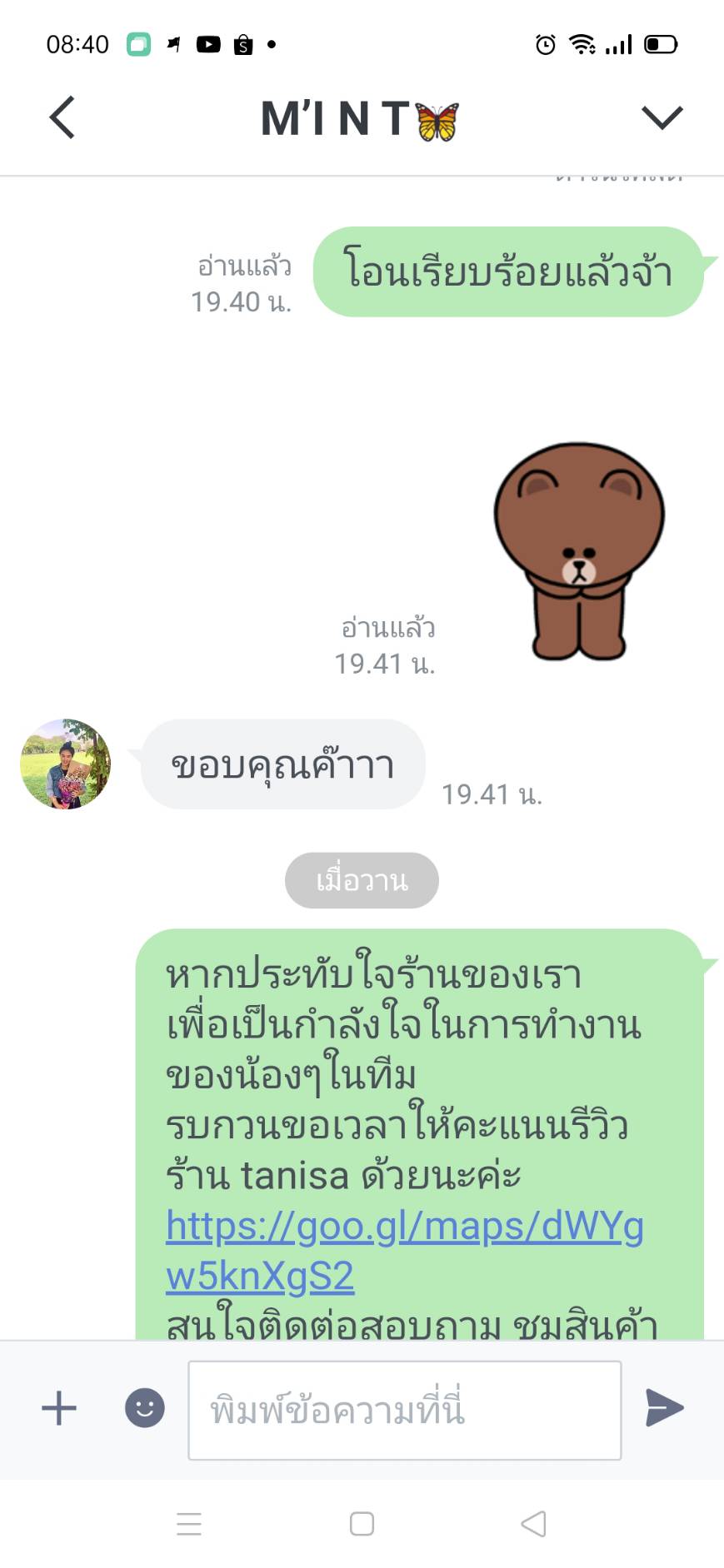Open the plus attachment menu
The height and width of the screenshot is (1568, 724).
[59, 1408]
